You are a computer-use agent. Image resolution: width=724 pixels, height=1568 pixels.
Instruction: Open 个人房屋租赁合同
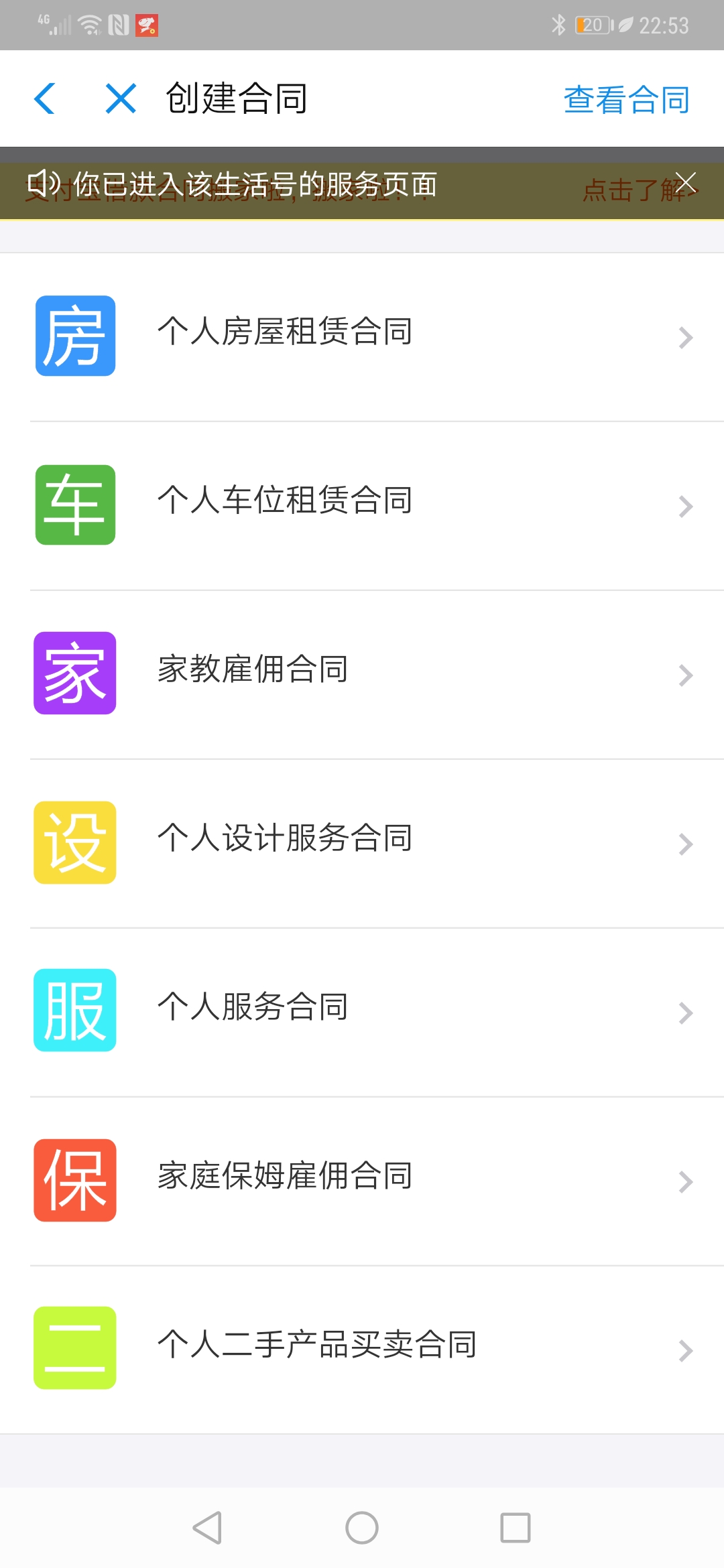(x=362, y=336)
